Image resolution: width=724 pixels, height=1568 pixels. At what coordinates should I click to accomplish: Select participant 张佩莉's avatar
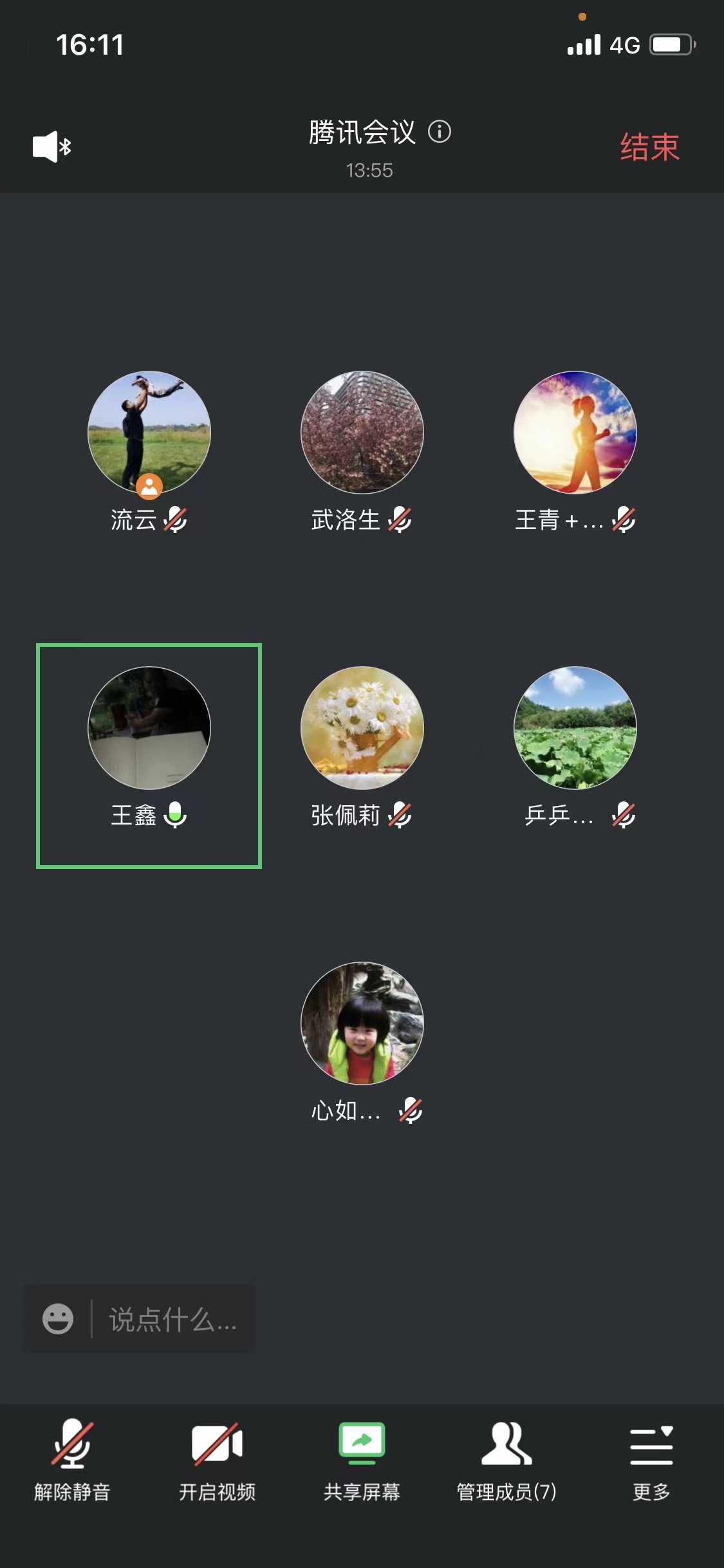pos(362,727)
